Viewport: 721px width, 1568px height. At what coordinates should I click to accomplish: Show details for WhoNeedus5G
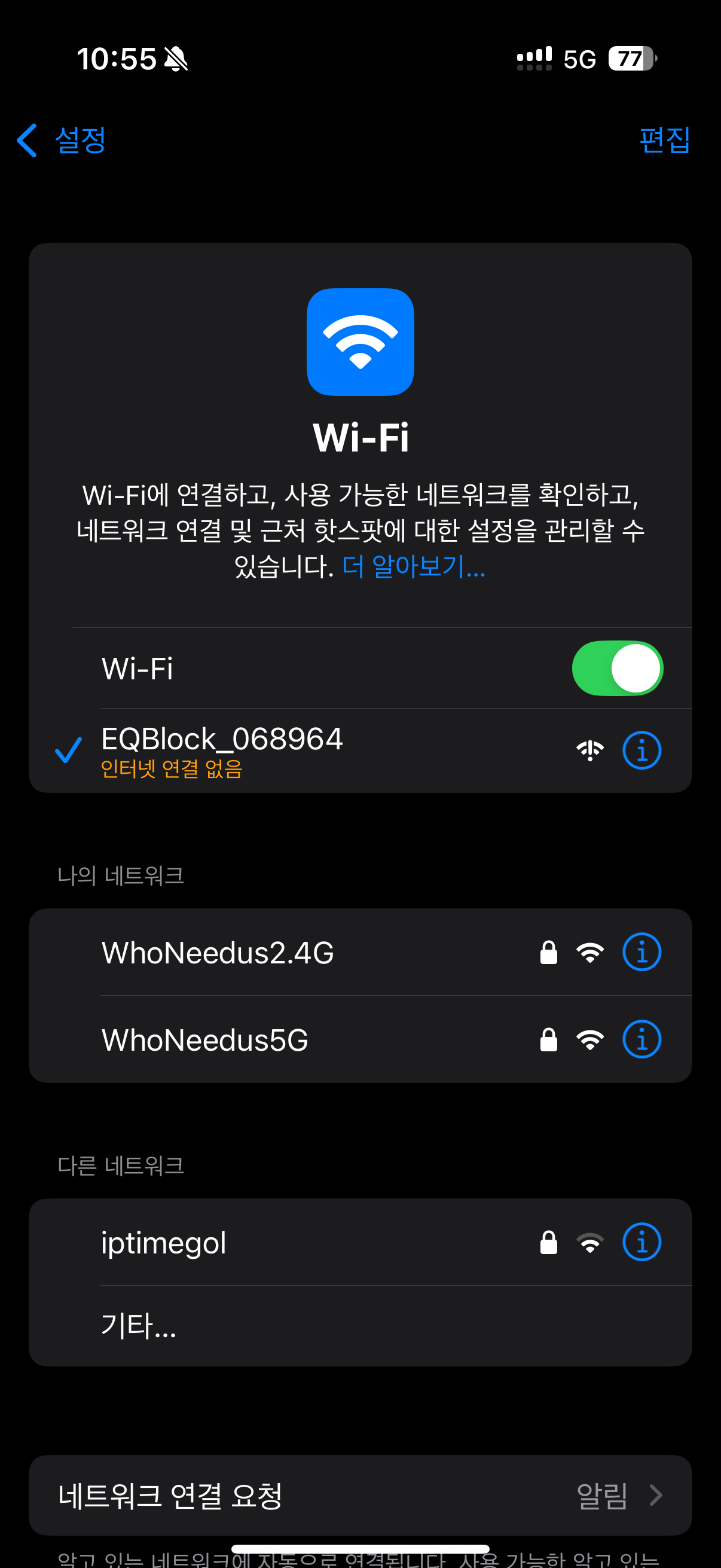tap(641, 1039)
